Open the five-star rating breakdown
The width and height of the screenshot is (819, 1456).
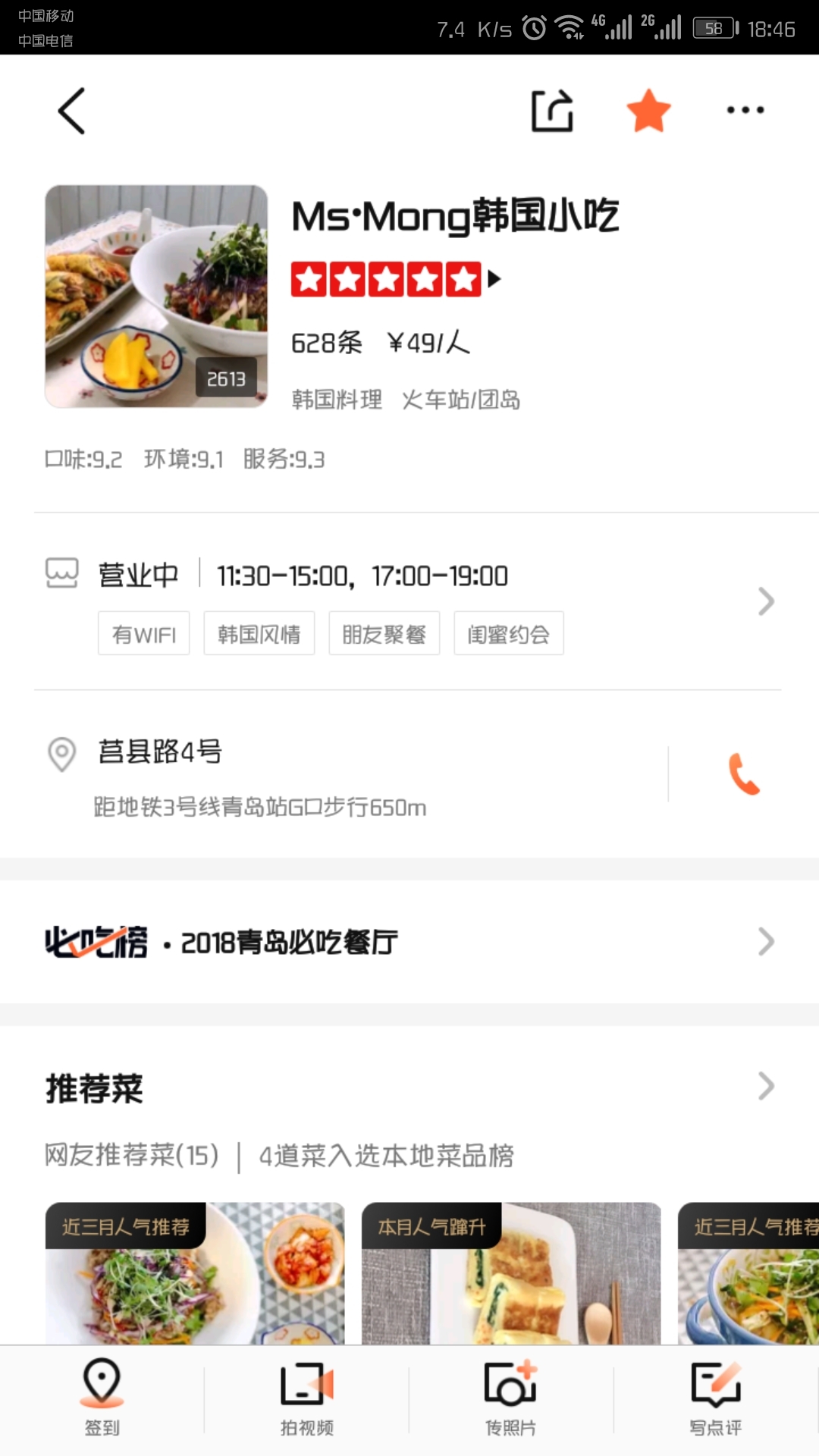tap(391, 279)
